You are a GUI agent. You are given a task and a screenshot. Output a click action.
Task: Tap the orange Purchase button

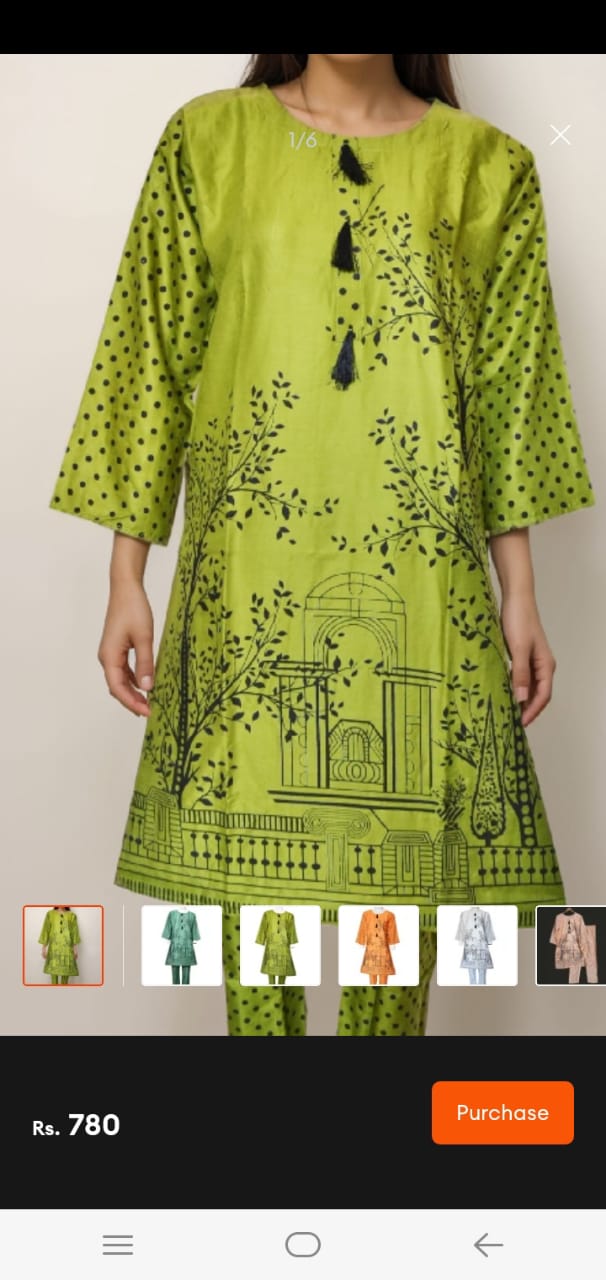tap(502, 1112)
